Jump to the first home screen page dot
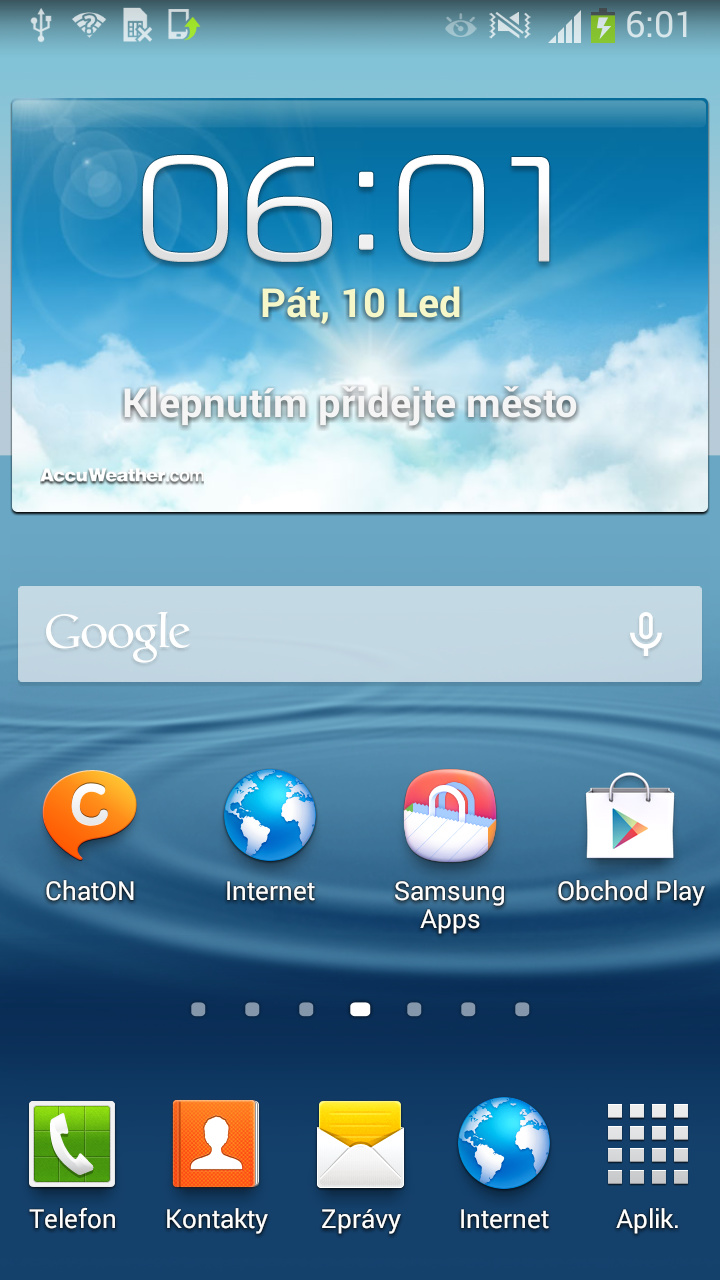 tap(198, 1010)
